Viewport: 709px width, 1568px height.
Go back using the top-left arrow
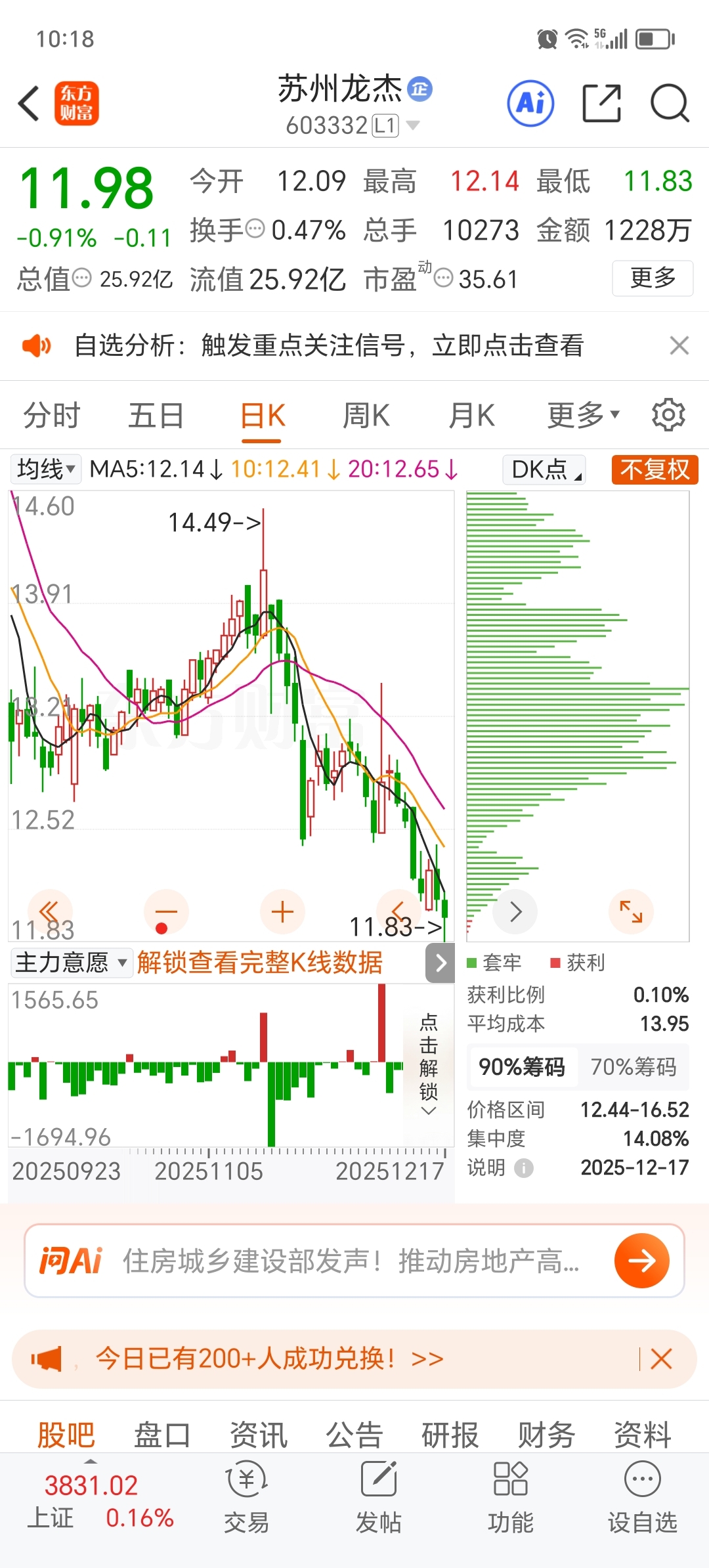[x=29, y=104]
